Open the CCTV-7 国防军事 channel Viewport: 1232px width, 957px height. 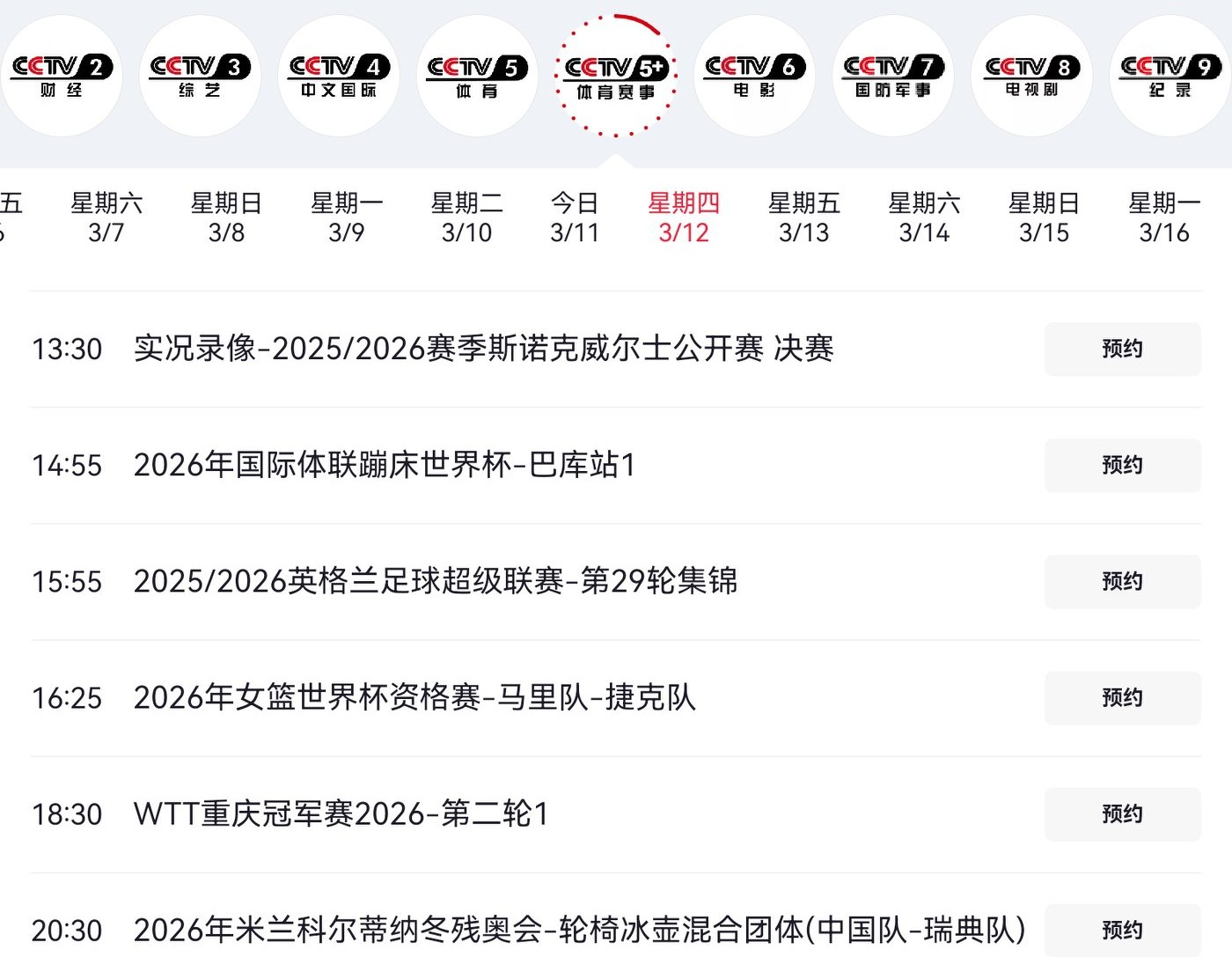tap(893, 76)
